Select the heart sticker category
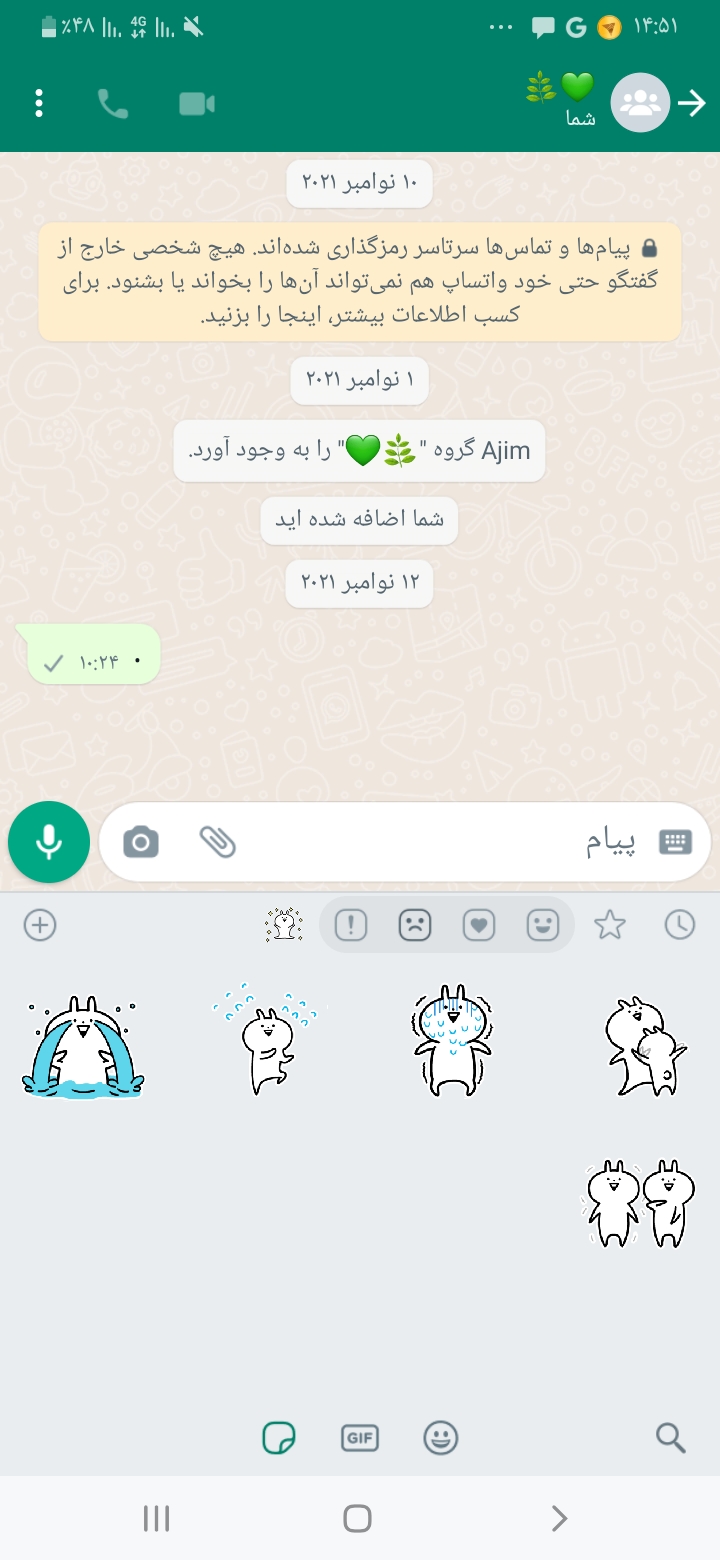The width and height of the screenshot is (720, 1560). [x=479, y=926]
